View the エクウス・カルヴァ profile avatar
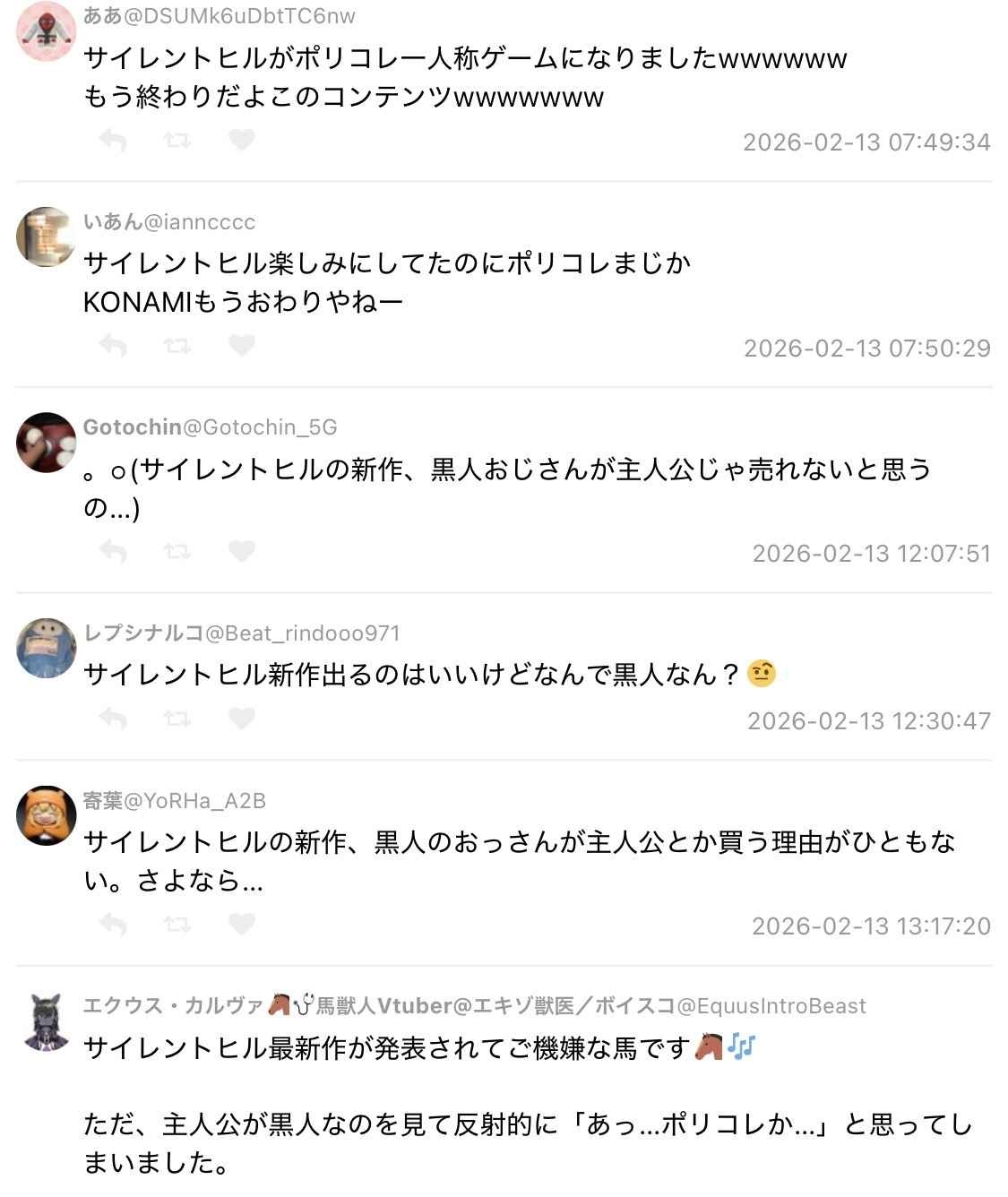Viewport: 1008px width, 1197px height. (46, 1021)
